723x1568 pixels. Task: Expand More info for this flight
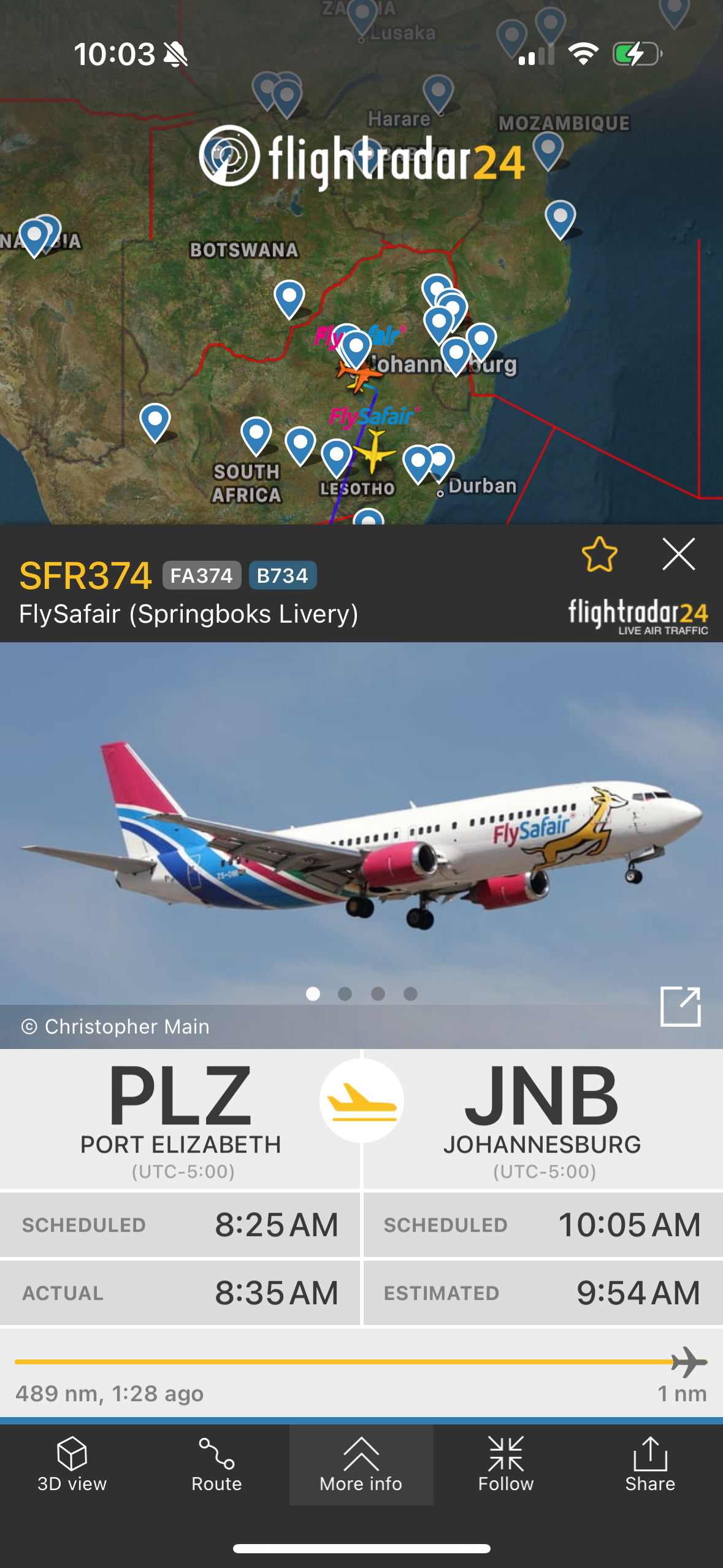(x=361, y=1465)
